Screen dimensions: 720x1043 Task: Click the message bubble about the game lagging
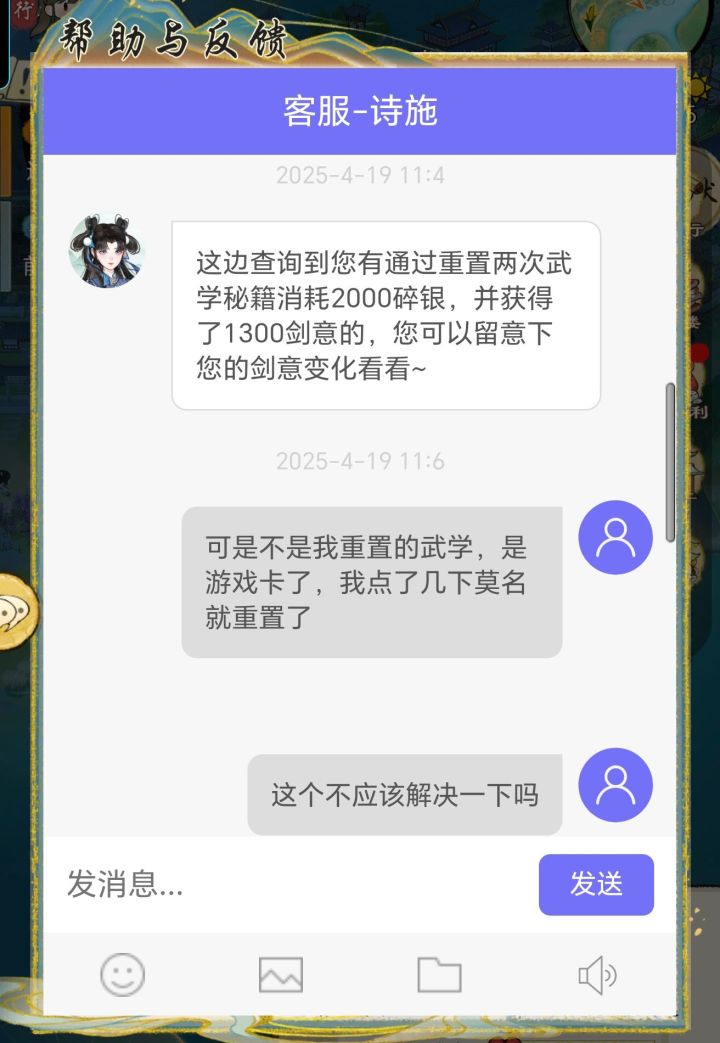(x=372, y=582)
